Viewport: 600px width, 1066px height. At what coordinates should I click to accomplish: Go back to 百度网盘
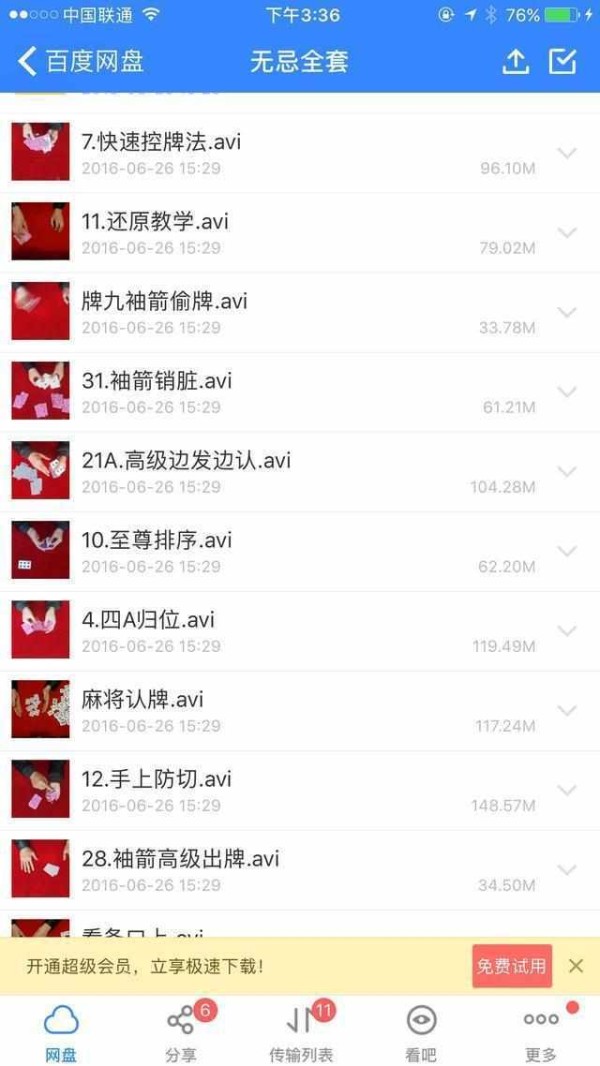(80, 61)
